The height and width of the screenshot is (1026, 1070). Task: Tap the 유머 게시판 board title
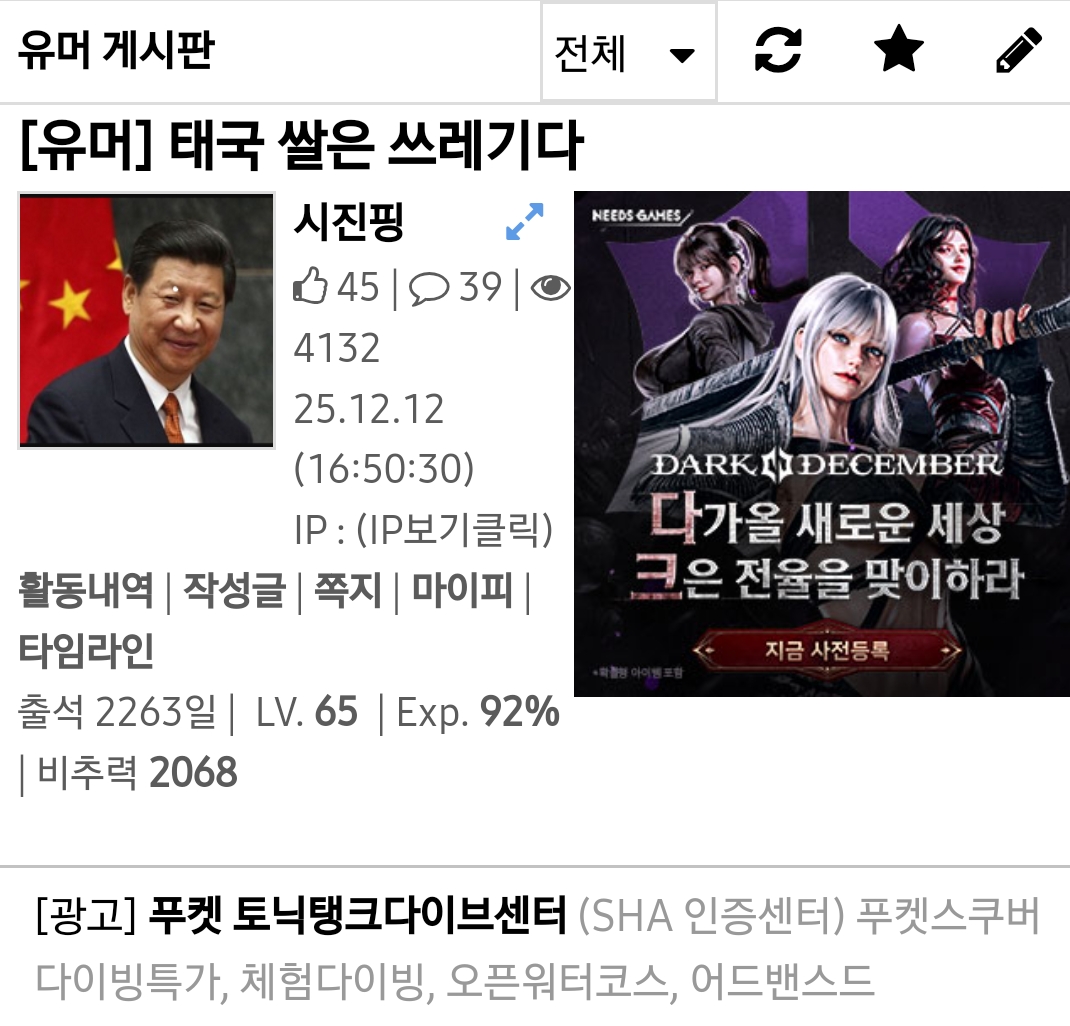click(x=115, y=51)
